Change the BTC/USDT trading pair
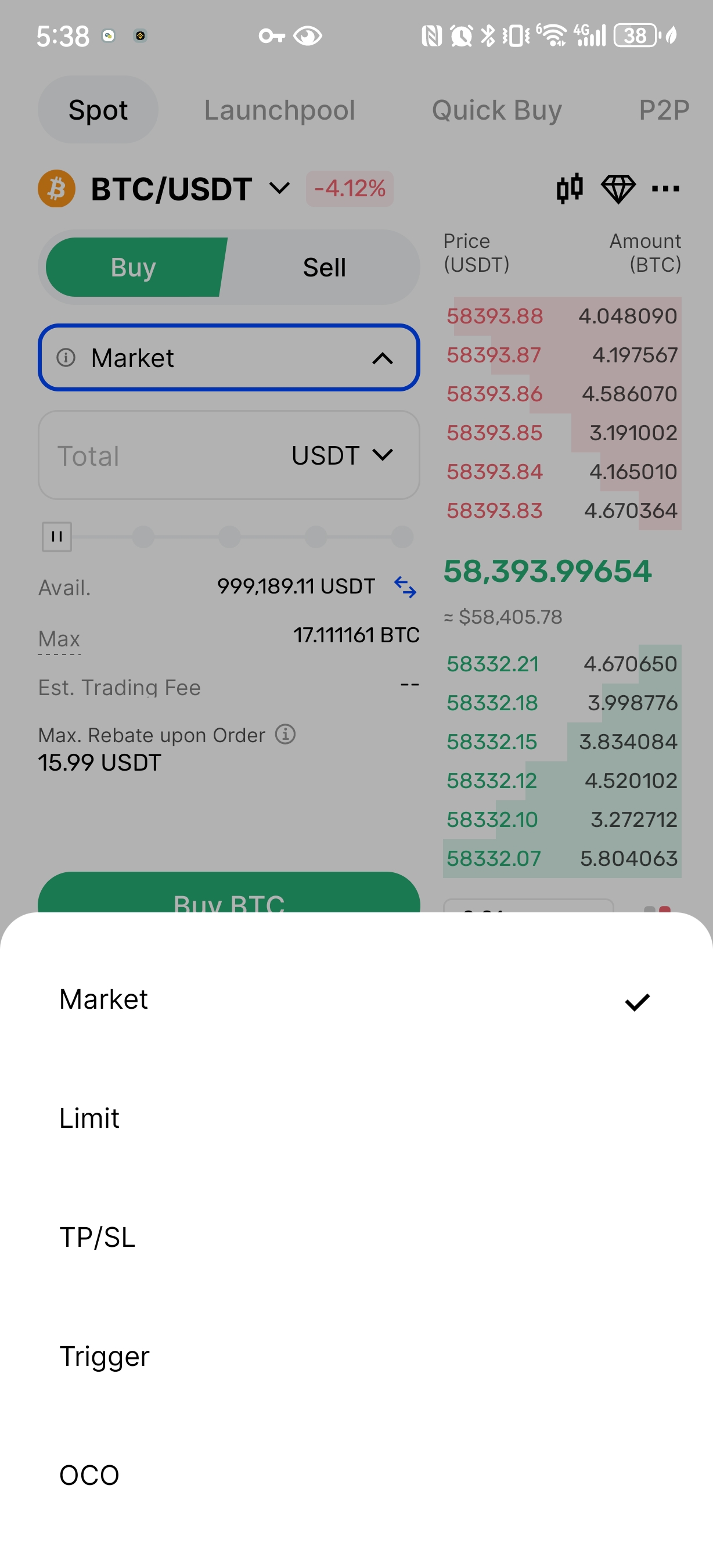 [190, 188]
